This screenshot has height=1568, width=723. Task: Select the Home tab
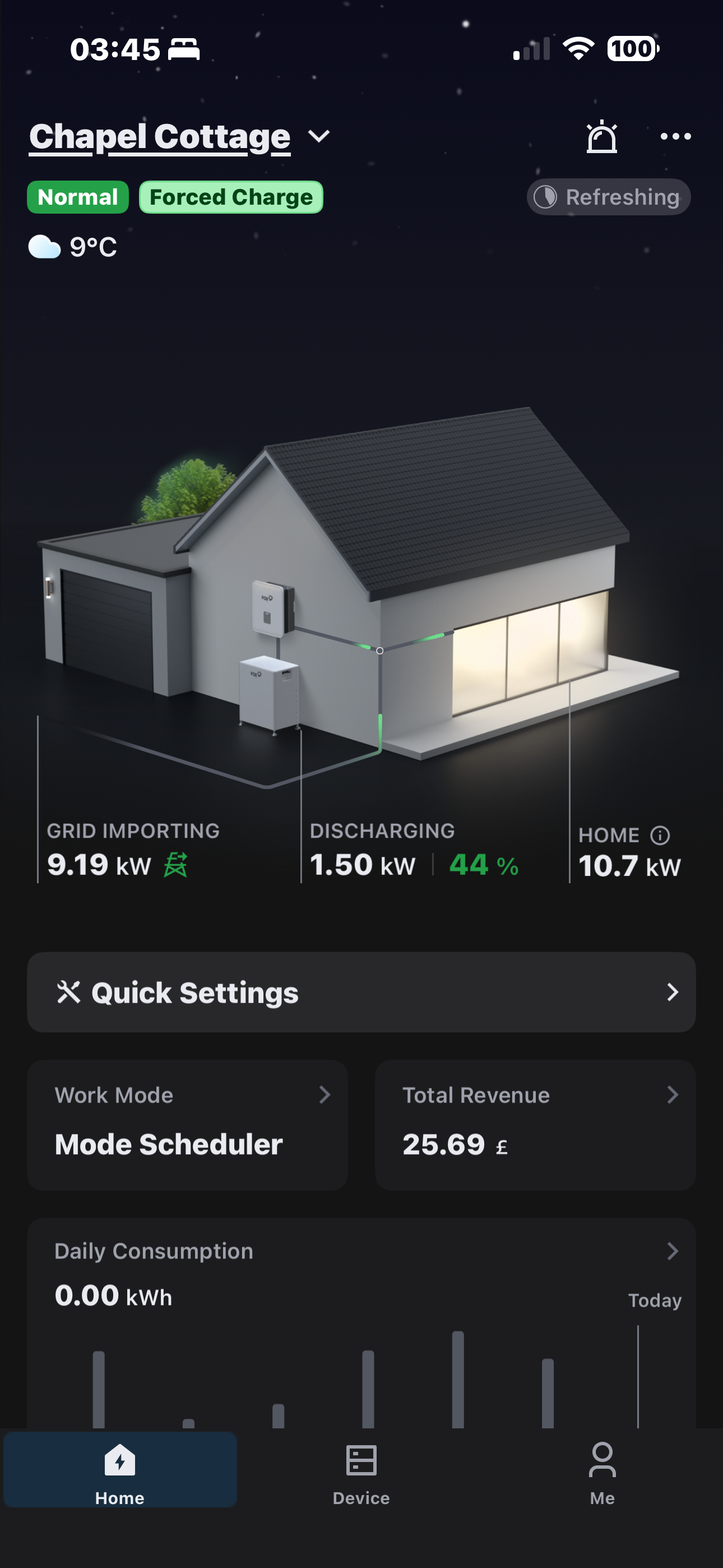click(x=120, y=1469)
